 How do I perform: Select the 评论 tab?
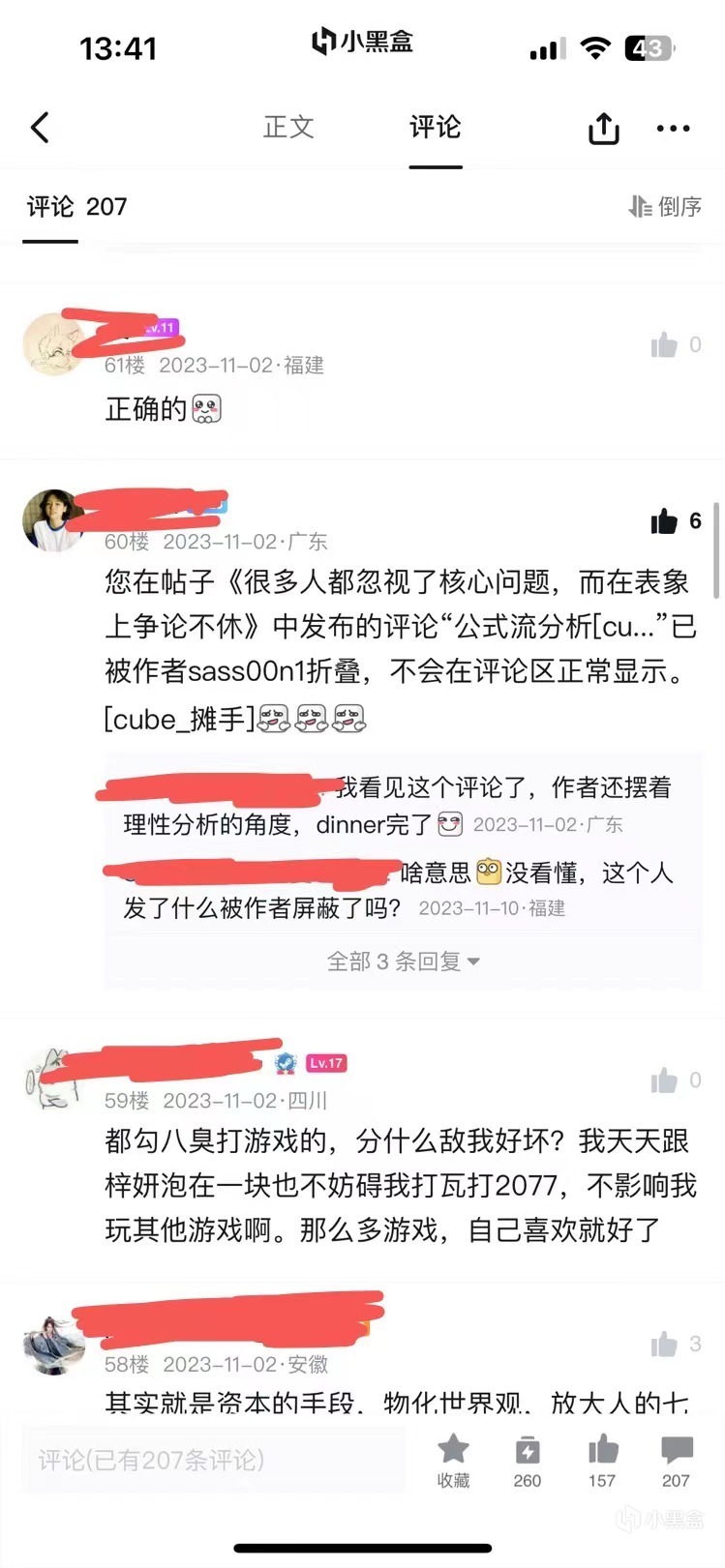click(435, 128)
